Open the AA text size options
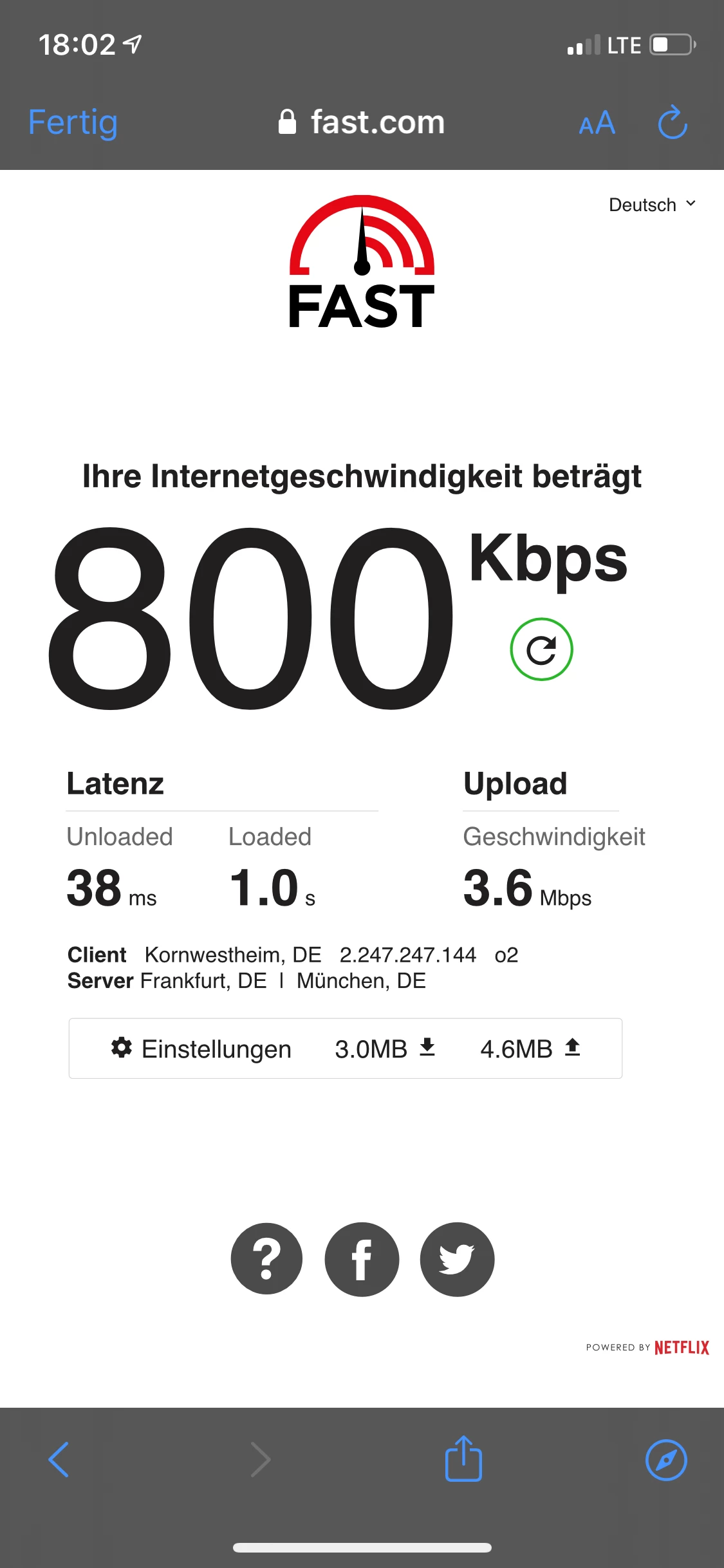The width and height of the screenshot is (724, 1568). pyautogui.click(x=597, y=122)
